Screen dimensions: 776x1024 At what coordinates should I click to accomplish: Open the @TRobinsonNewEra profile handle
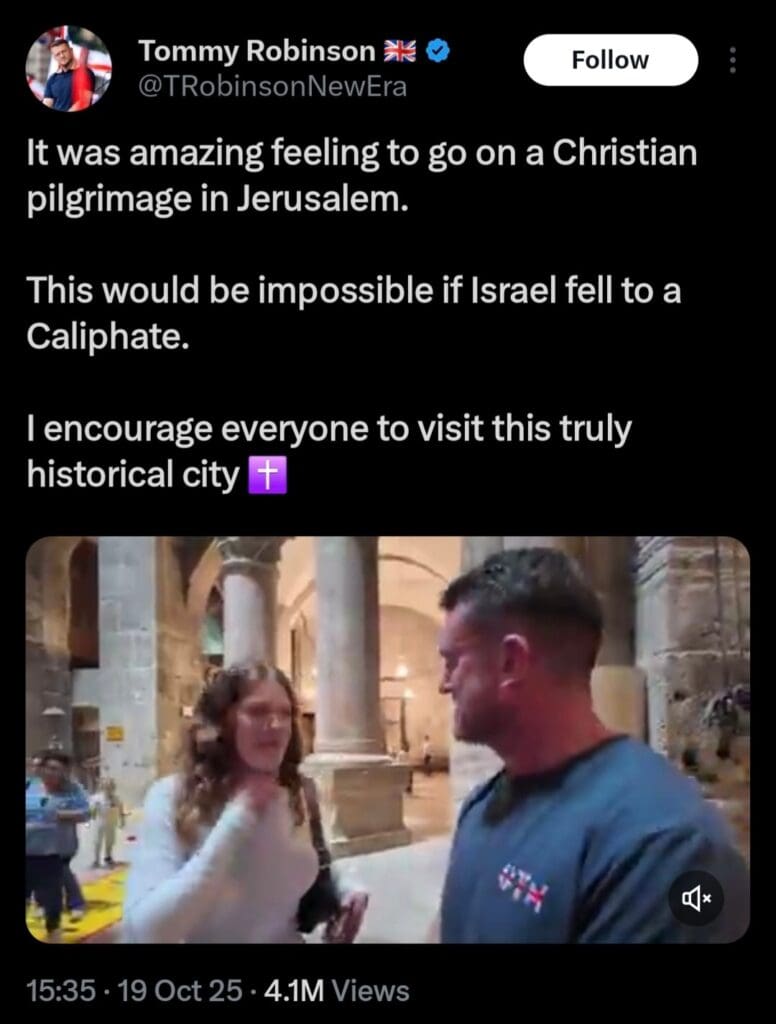tap(272, 87)
